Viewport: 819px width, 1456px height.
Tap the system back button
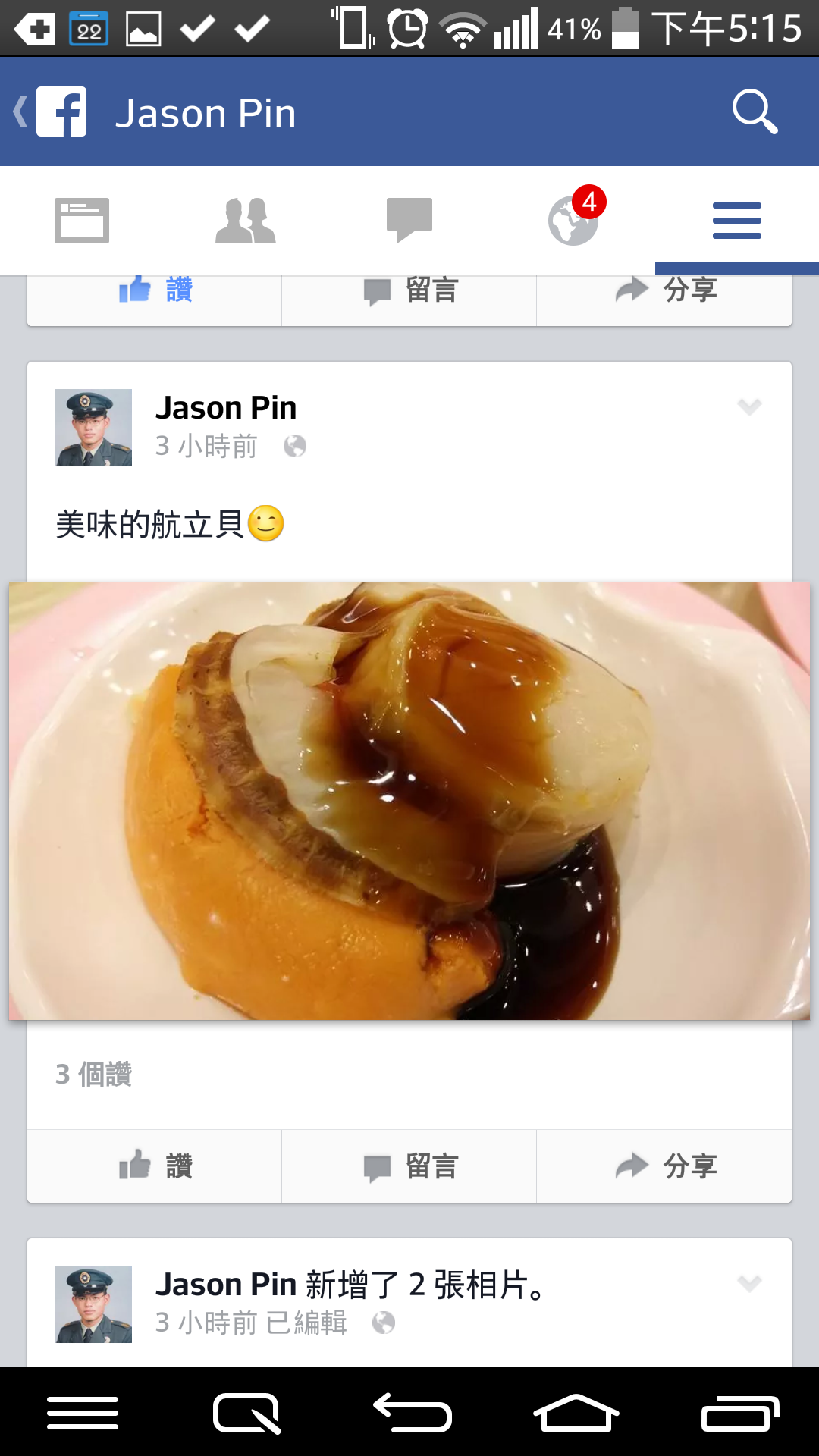click(413, 1414)
